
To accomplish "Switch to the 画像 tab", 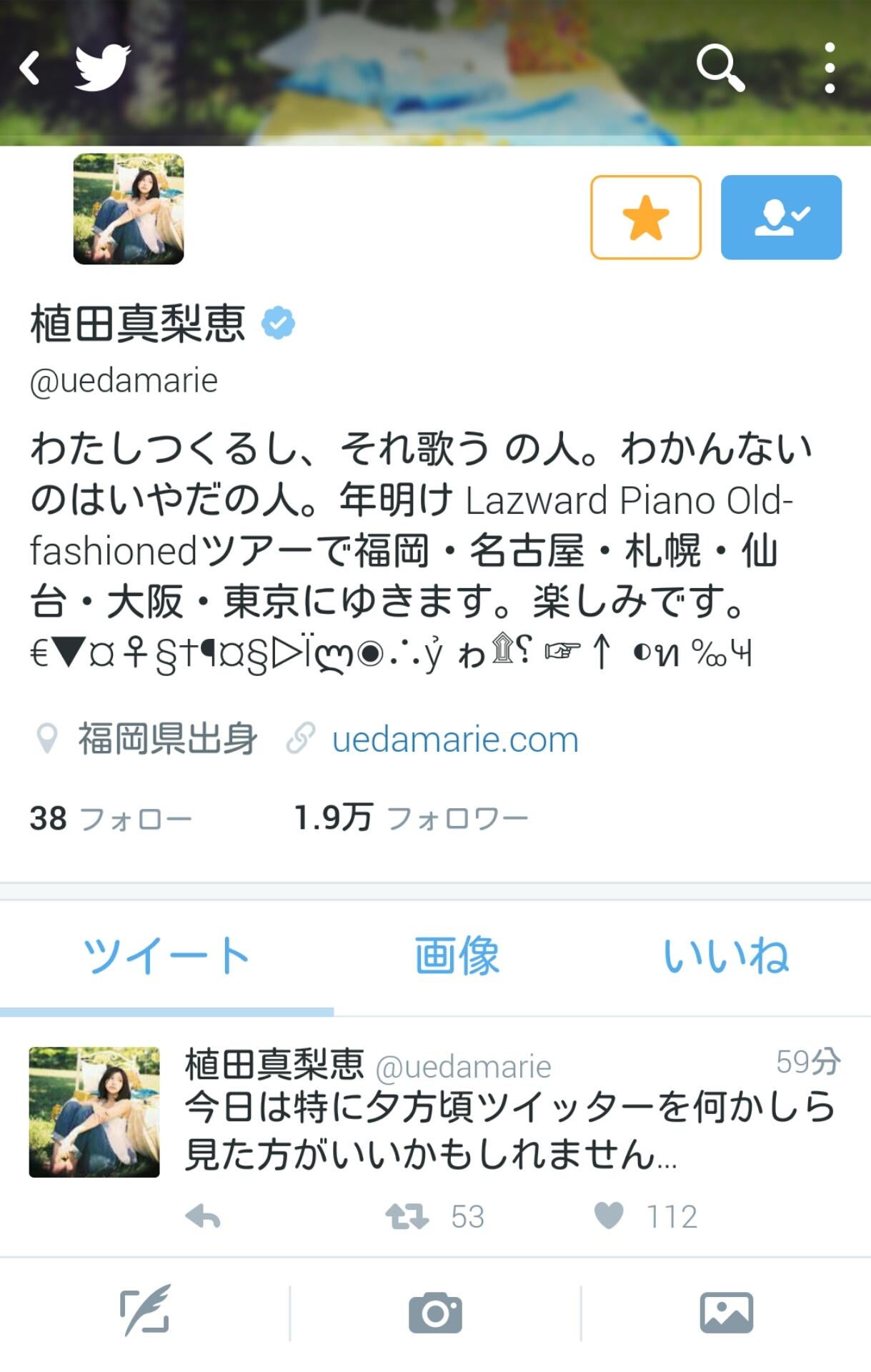I will point(457,955).
